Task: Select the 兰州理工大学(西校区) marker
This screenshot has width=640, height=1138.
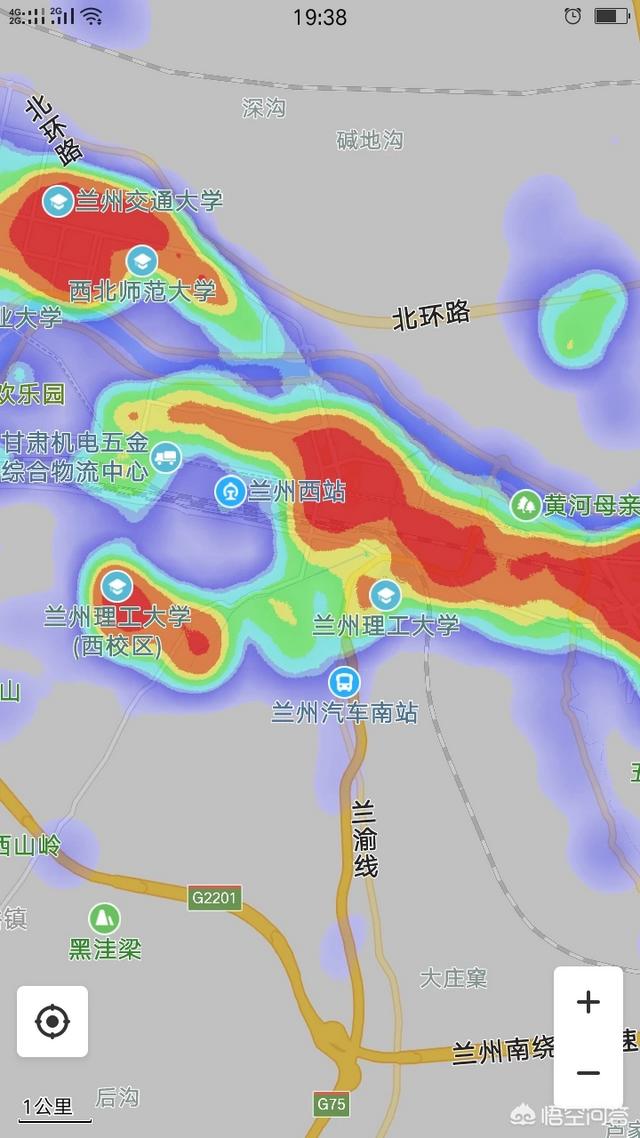Action: point(117,586)
